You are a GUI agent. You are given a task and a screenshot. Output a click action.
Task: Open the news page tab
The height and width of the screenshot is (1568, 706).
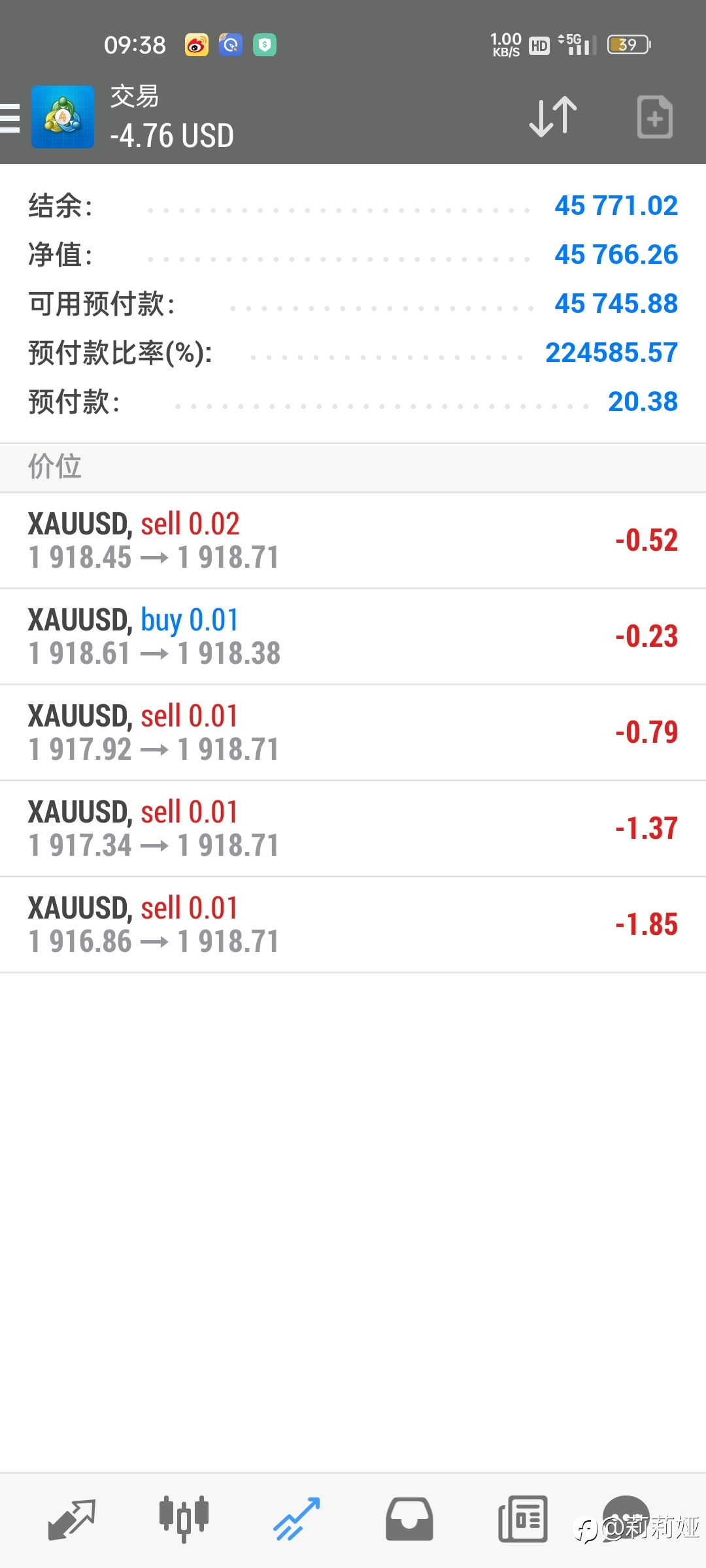click(522, 1520)
